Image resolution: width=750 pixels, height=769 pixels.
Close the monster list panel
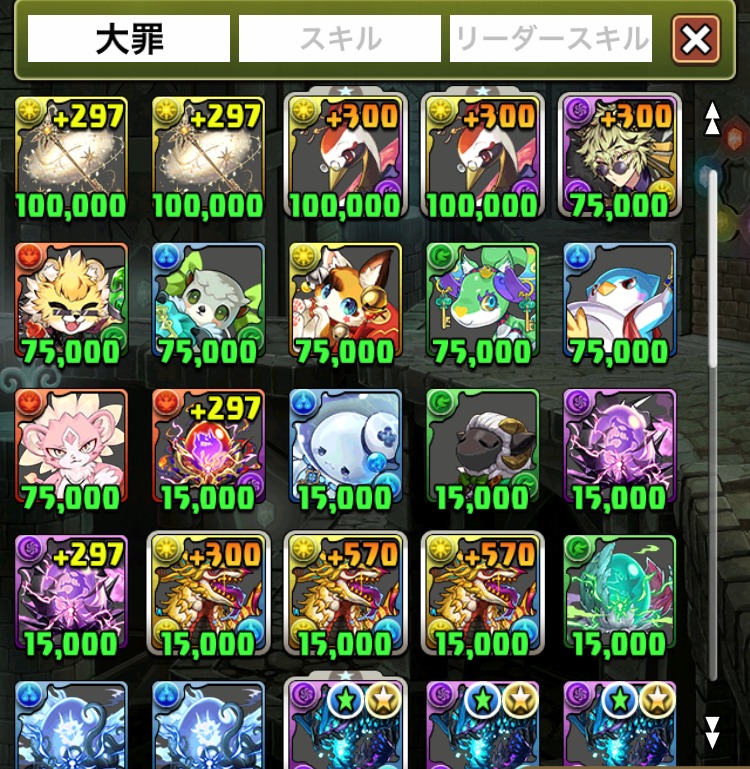696,39
